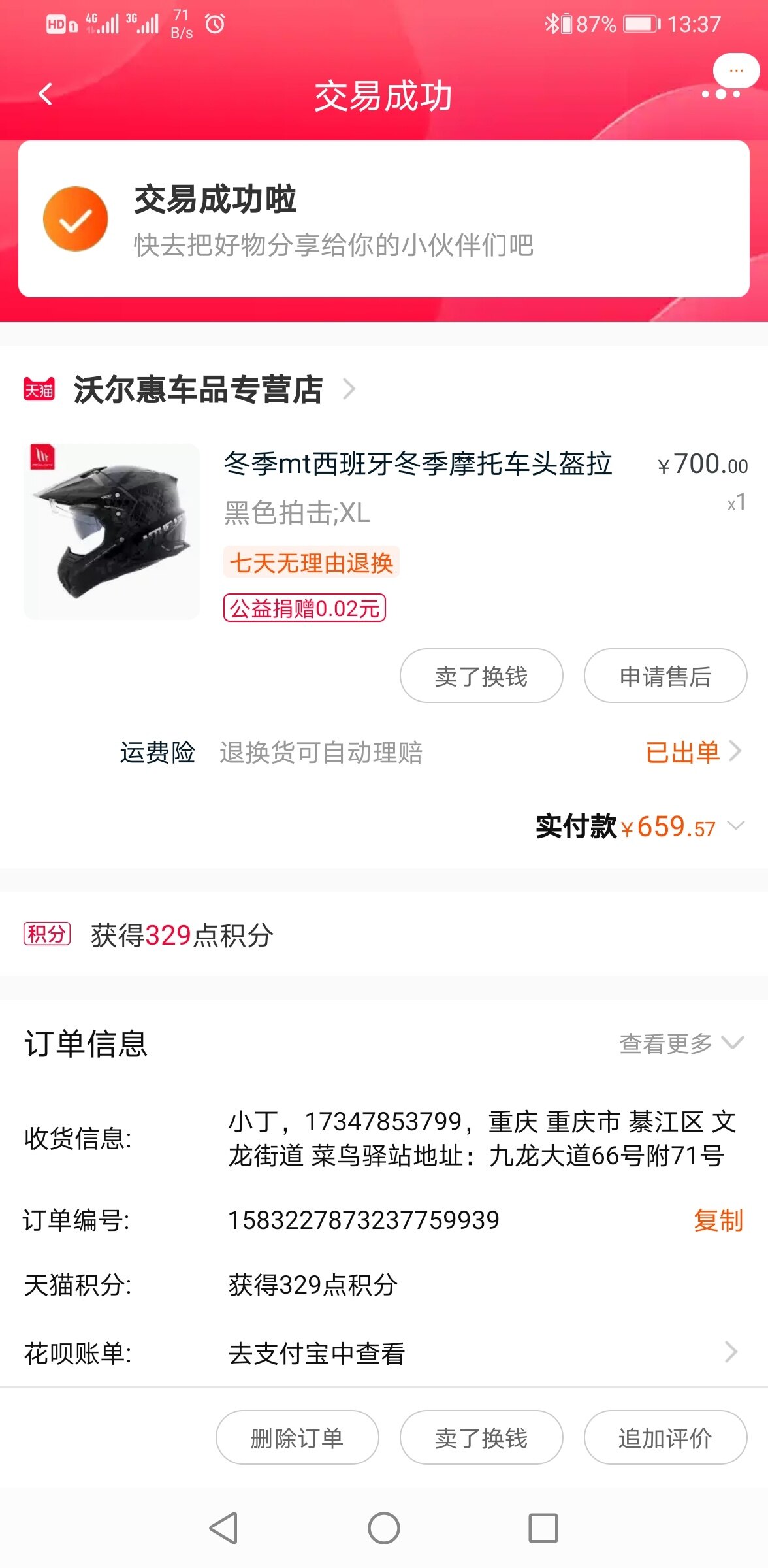Open the 运费险 已出单 details
The image size is (768, 1568).
point(693,752)
